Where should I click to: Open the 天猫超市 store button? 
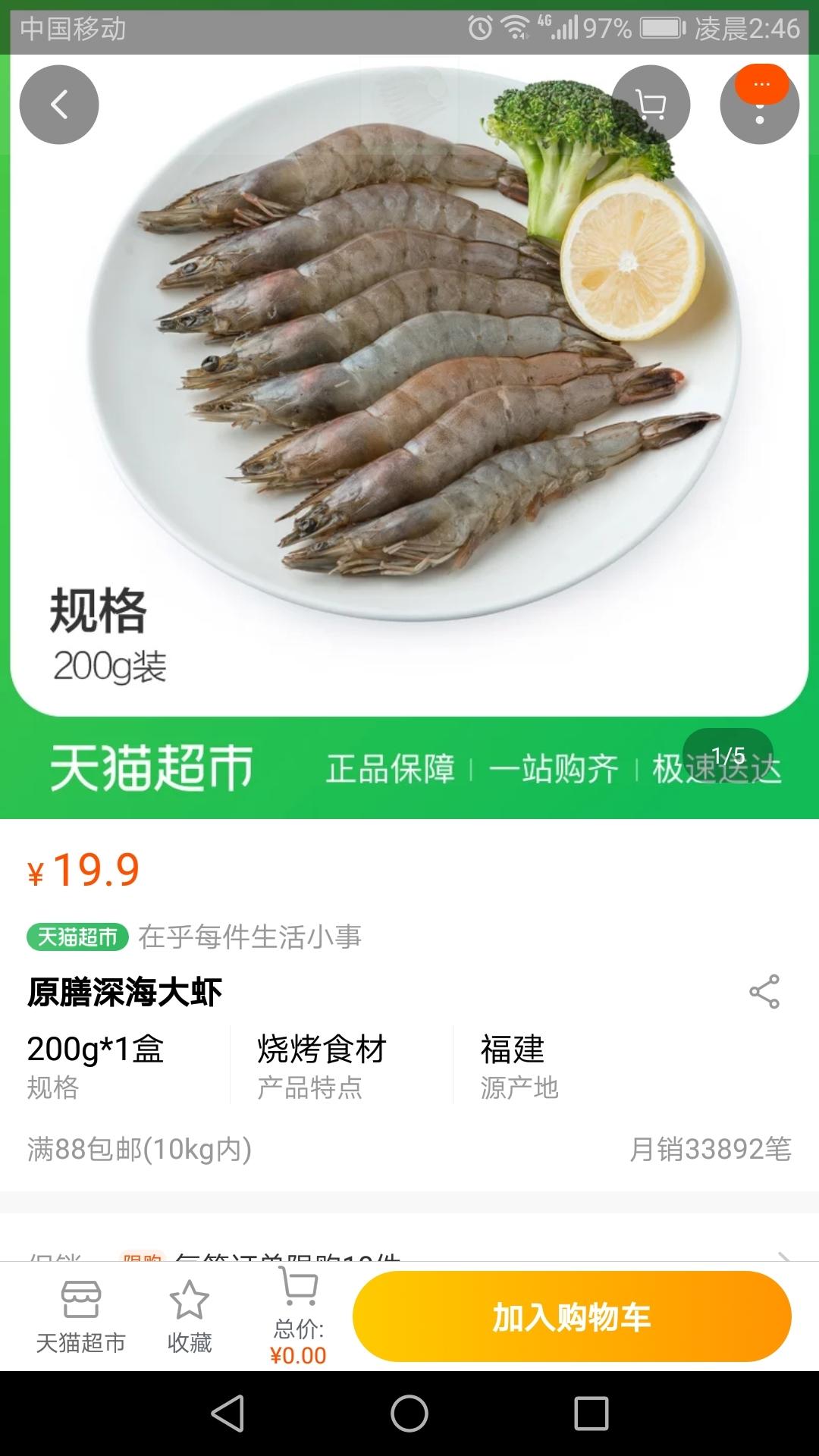point(80,1317)
